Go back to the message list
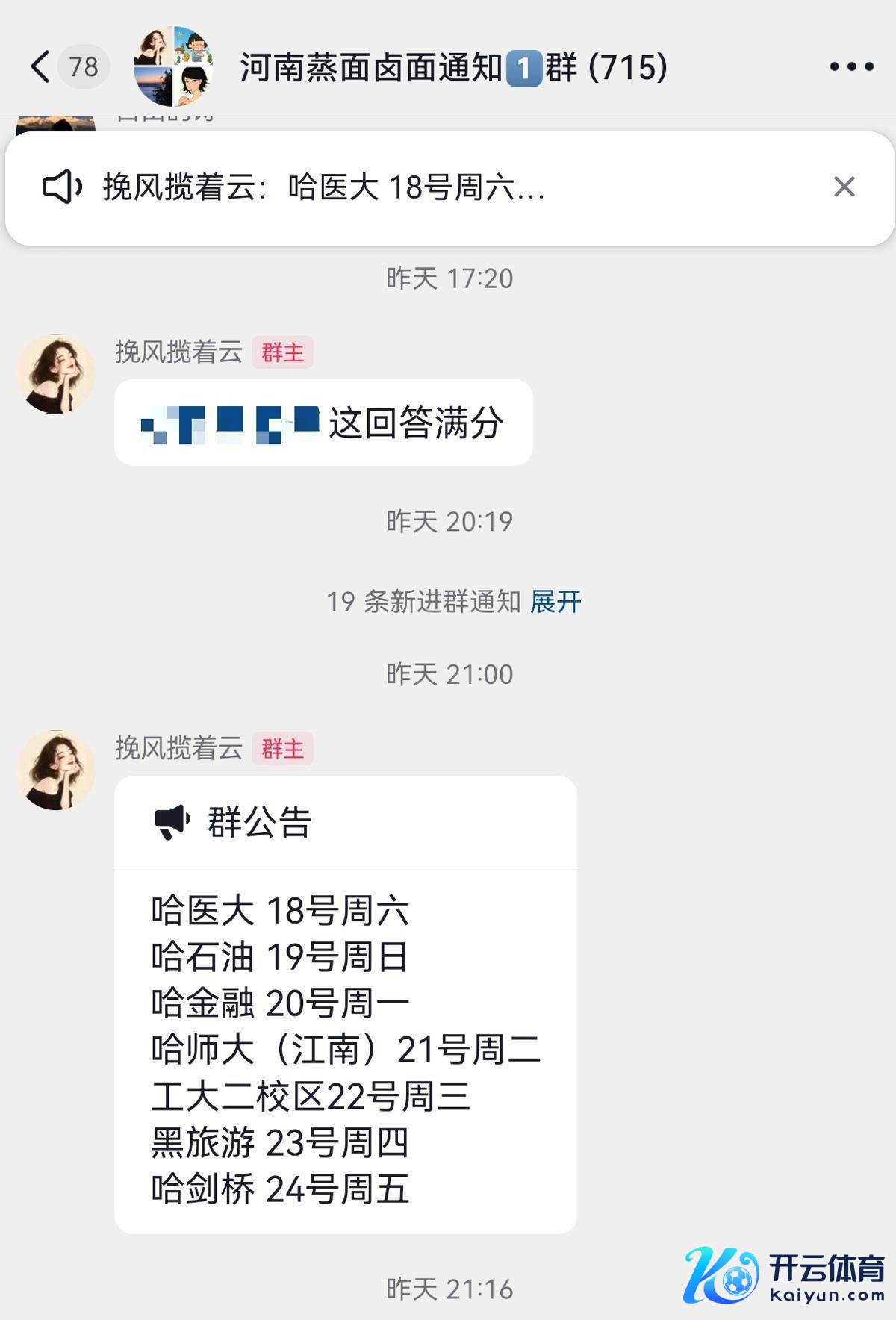Screen dimensions: 896x1320 click(41, 67)
